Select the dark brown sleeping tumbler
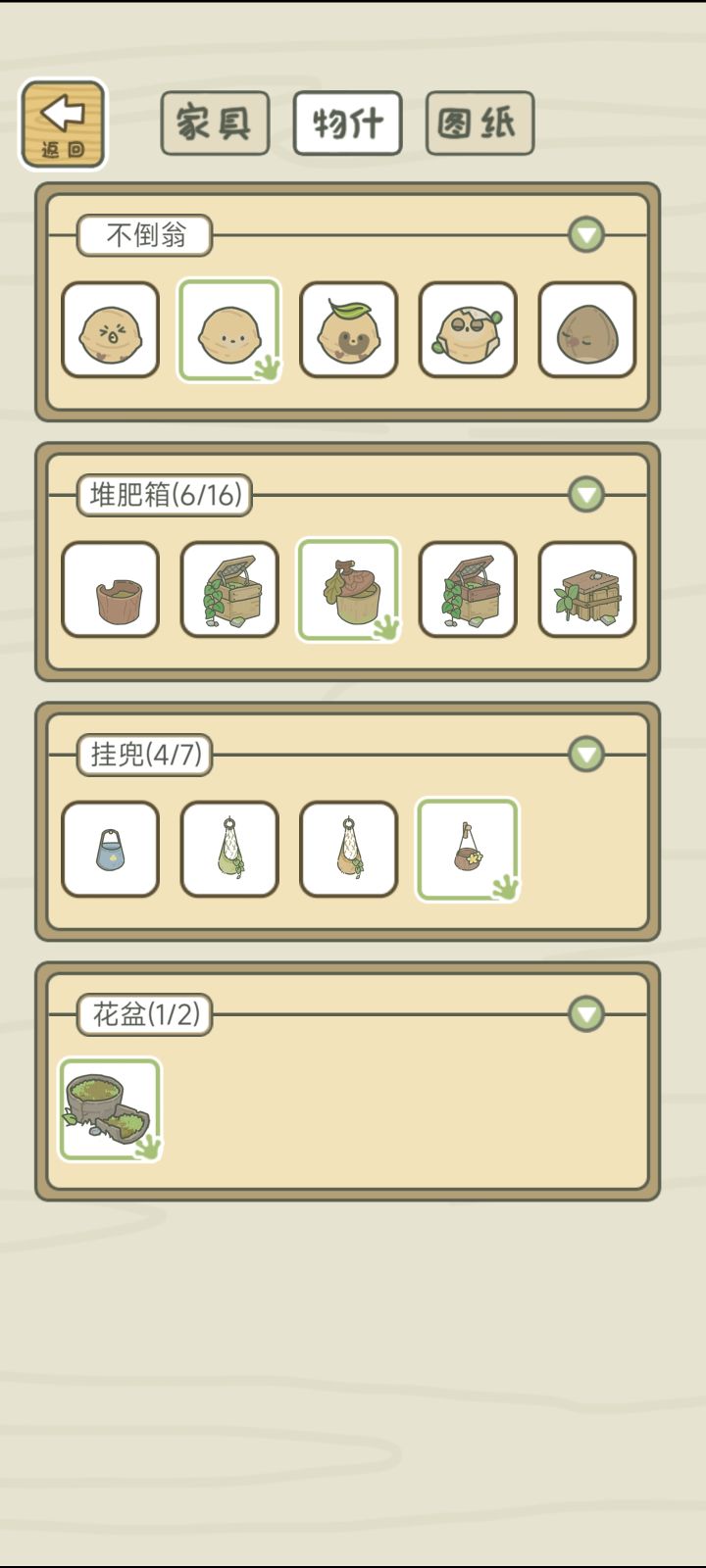Screen dimensions: 706x1568 [x=586, y=330]
